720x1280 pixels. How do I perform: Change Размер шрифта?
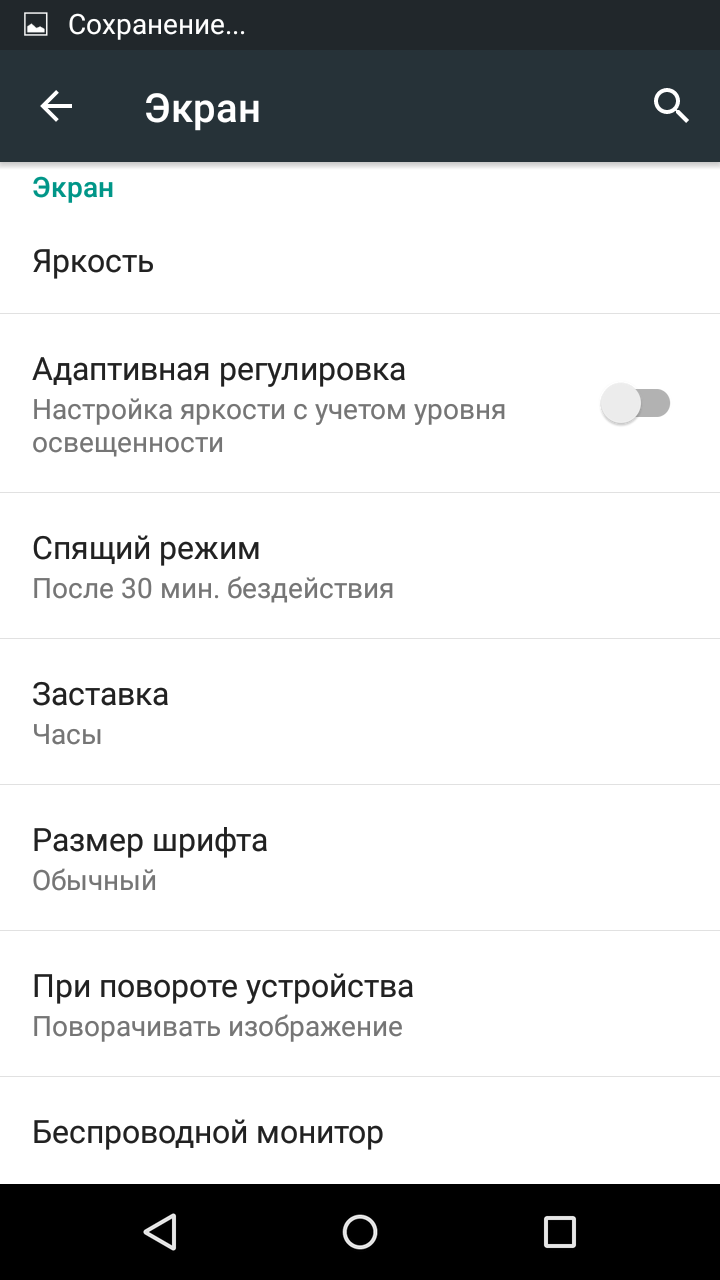click(360, 858)
